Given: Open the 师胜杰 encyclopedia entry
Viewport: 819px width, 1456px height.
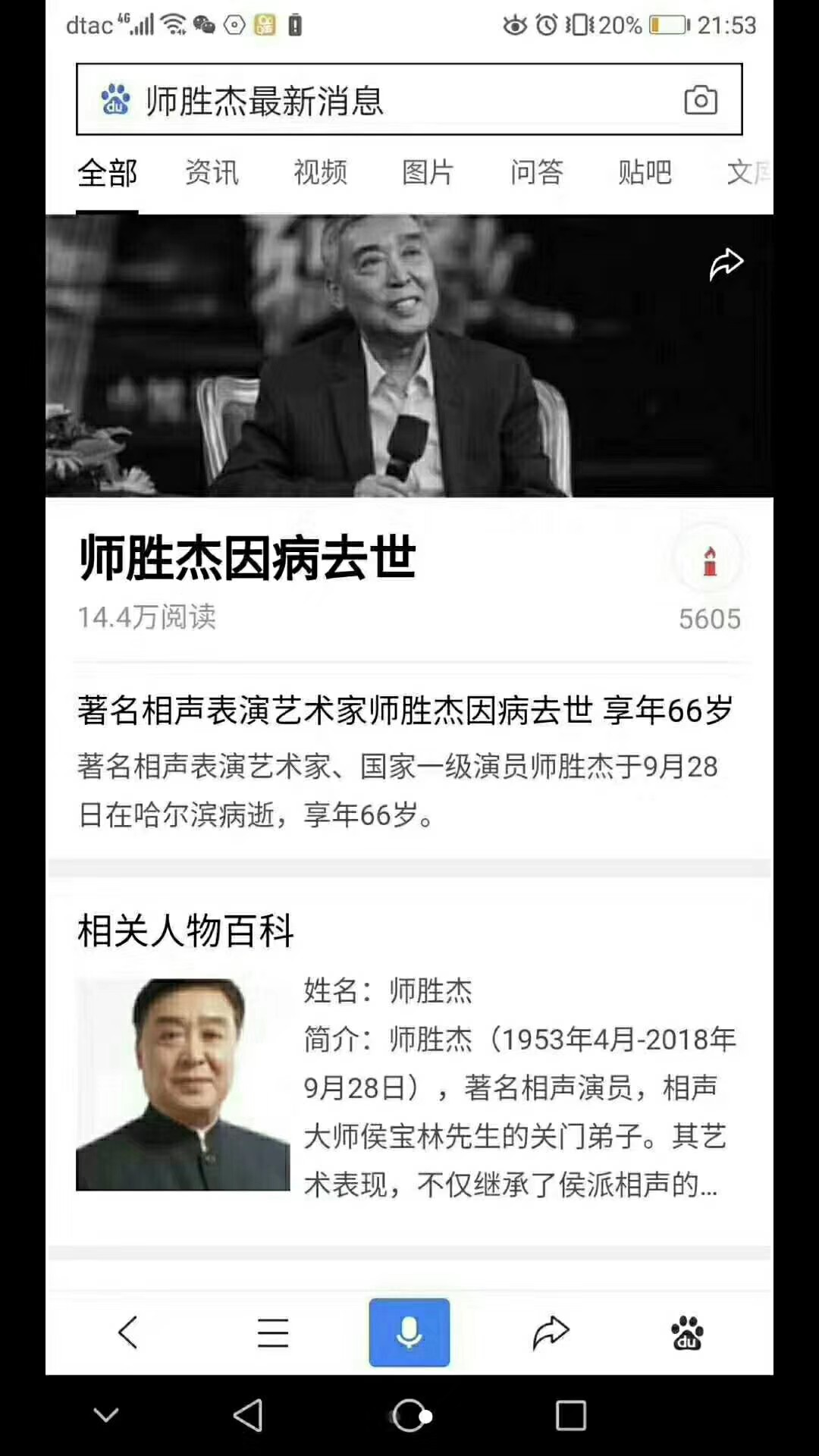Looking at the screenshot, I should [409, 1084].
